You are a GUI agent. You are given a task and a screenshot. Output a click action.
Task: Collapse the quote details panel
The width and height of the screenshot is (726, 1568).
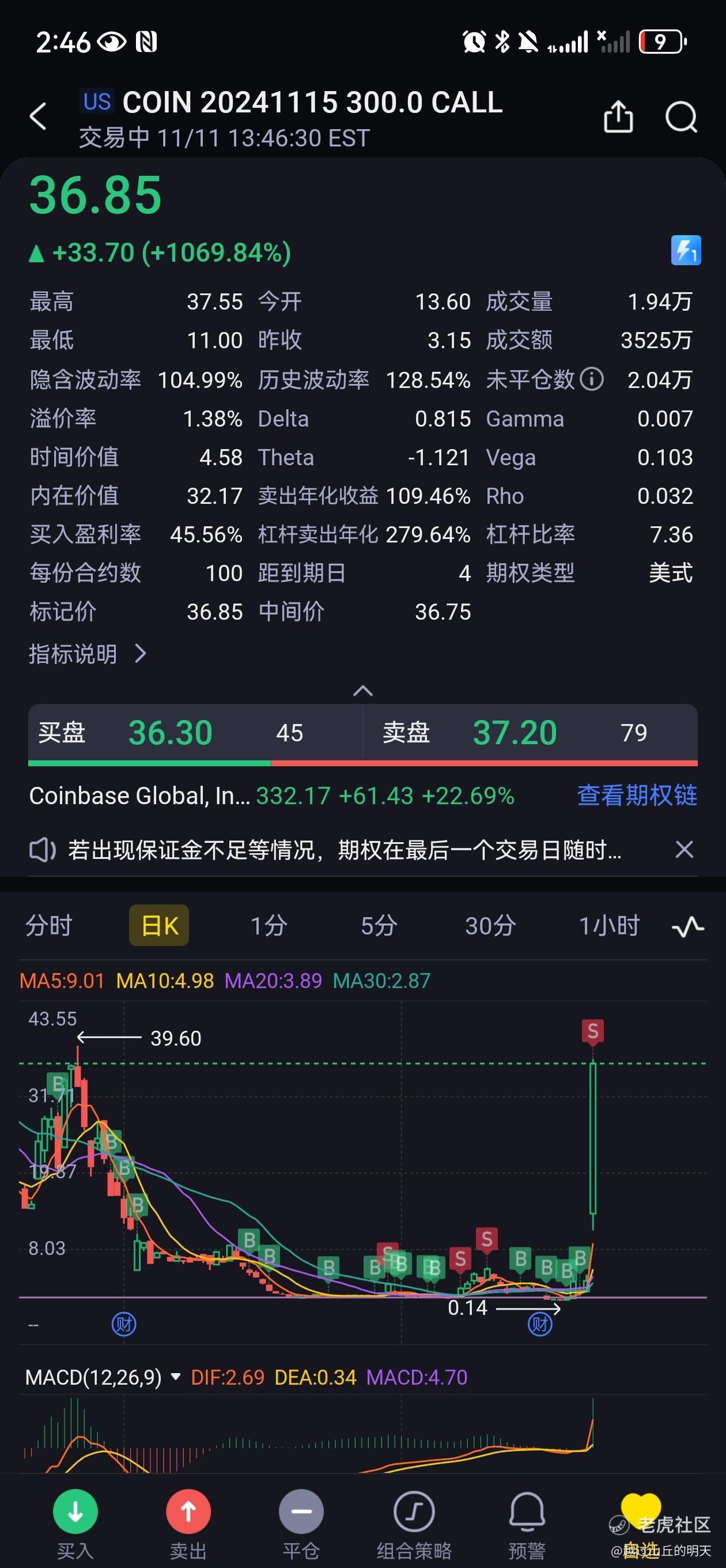(x=362, y=691)
